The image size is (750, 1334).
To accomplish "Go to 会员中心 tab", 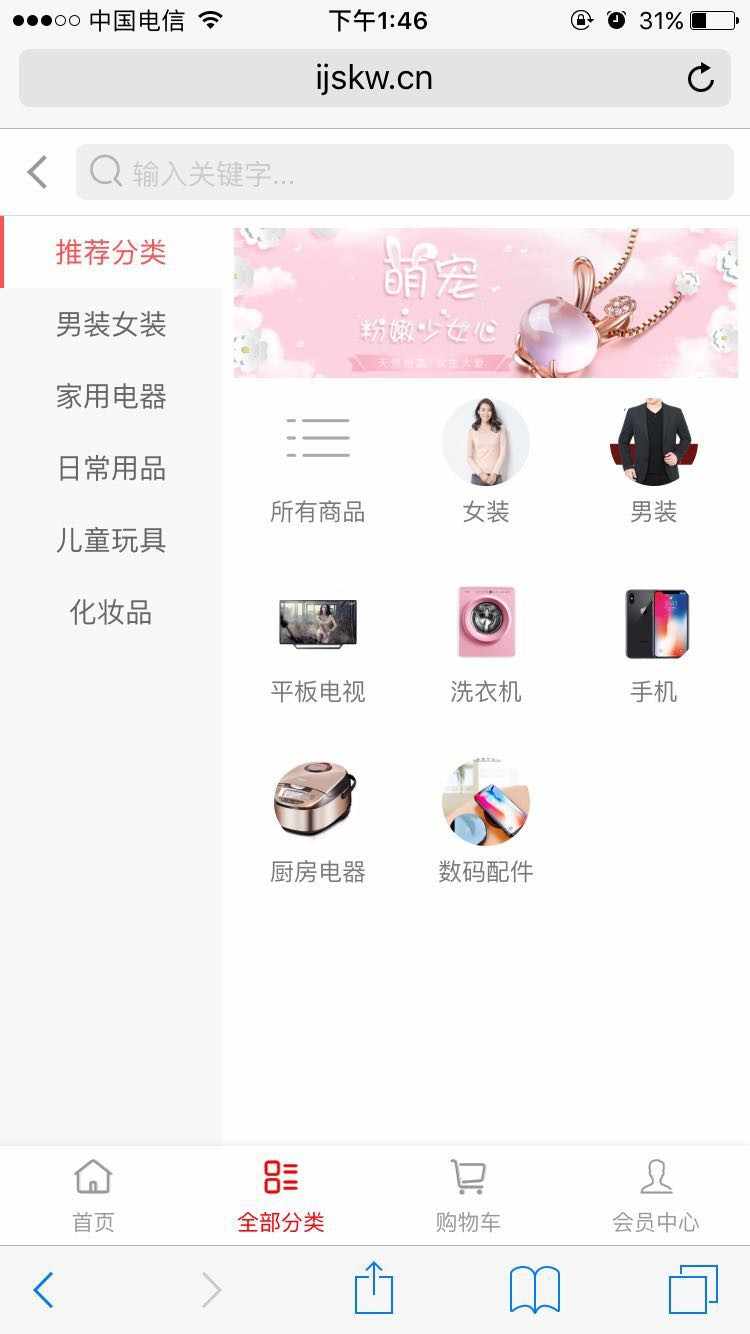I will 656,1195.
